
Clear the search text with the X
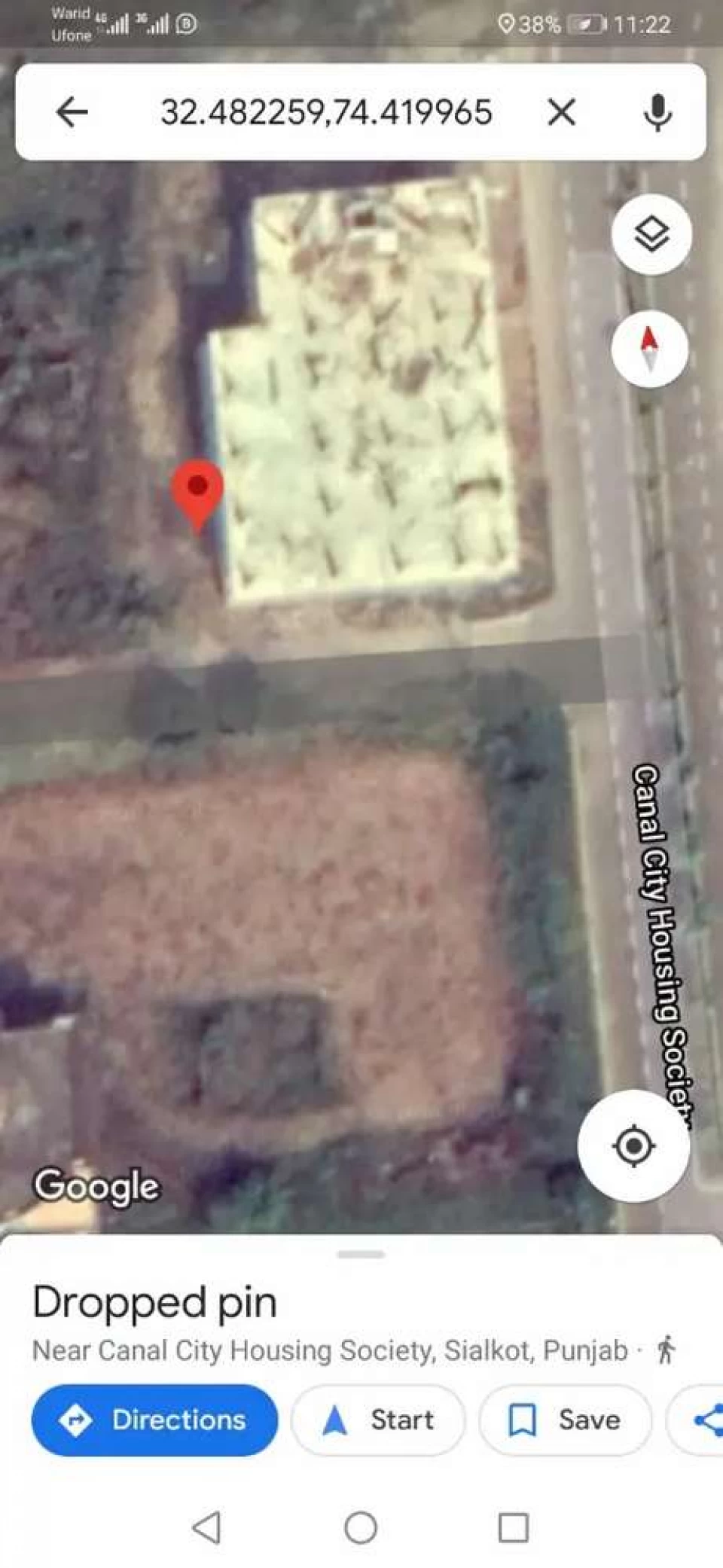[561, 112]
